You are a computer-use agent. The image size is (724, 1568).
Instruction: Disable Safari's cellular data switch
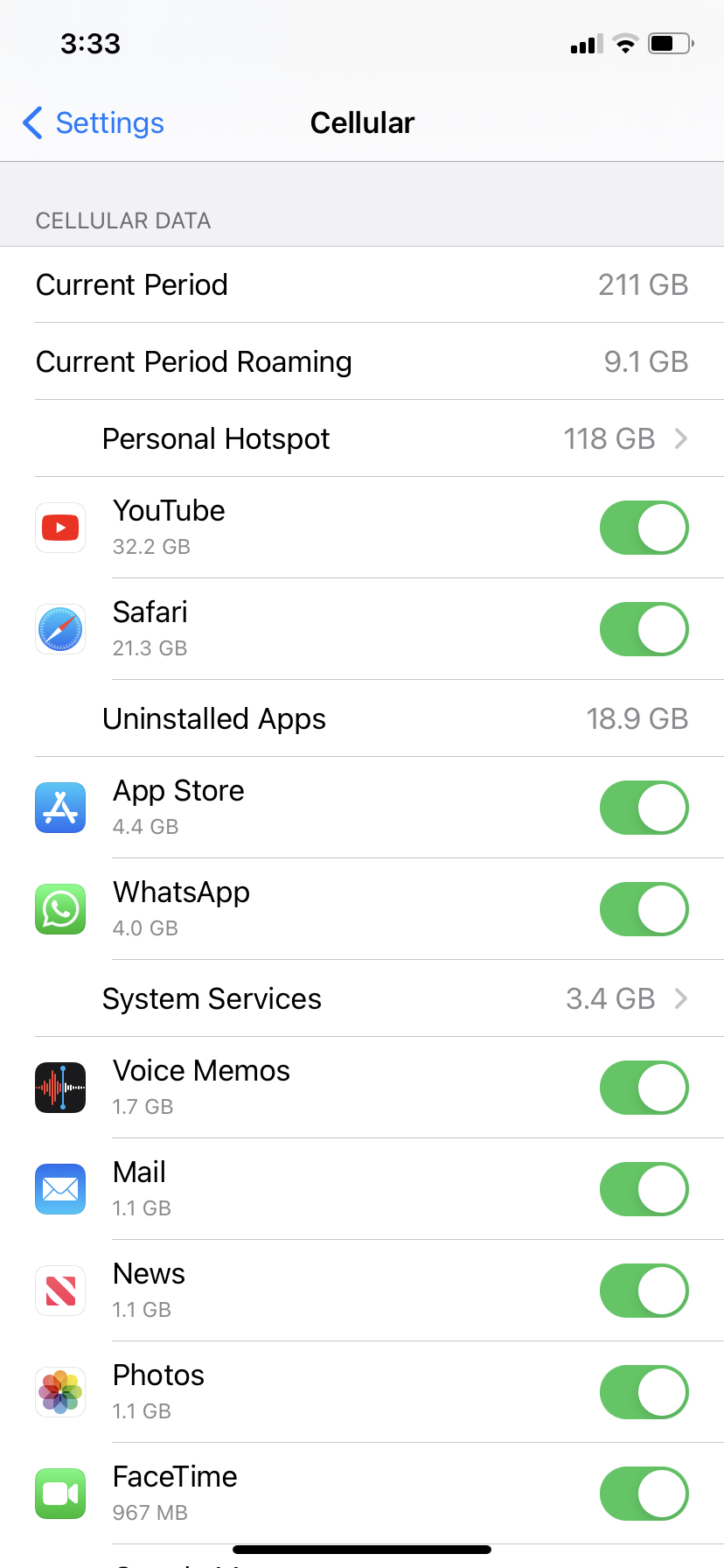pyautogui.click(x=644, y=629)
